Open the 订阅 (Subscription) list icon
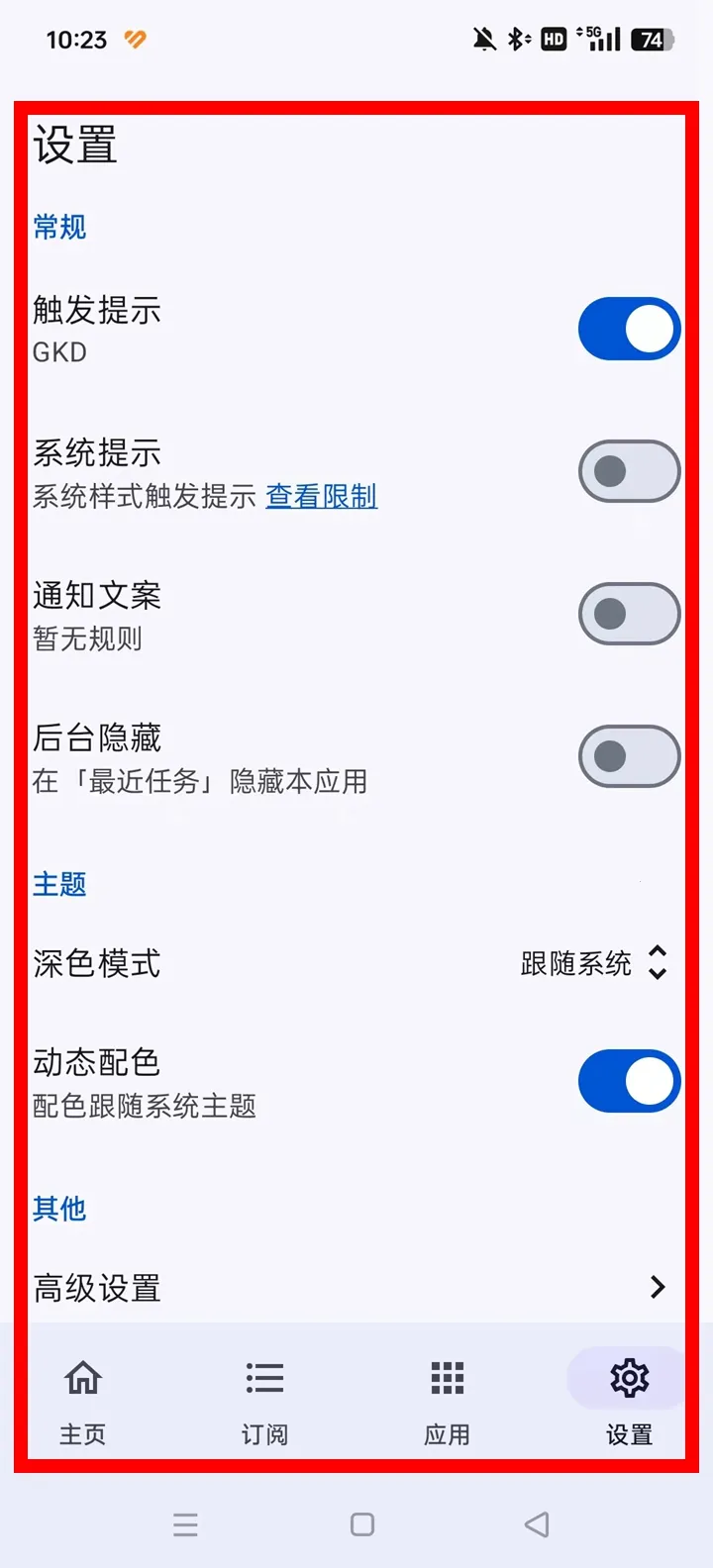The image size is (713, 1568). 263,1377
